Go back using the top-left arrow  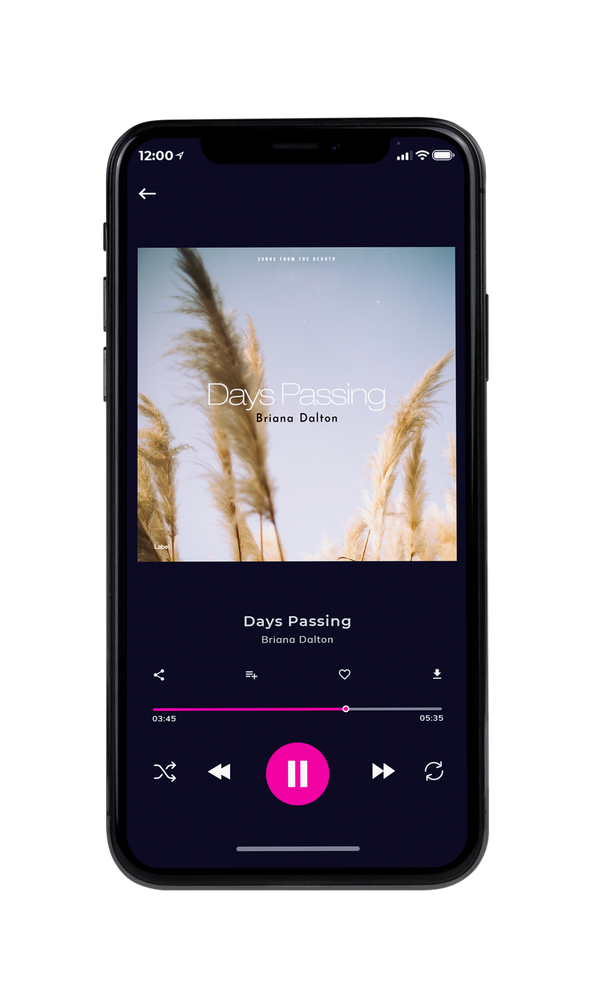pos(147,193)
